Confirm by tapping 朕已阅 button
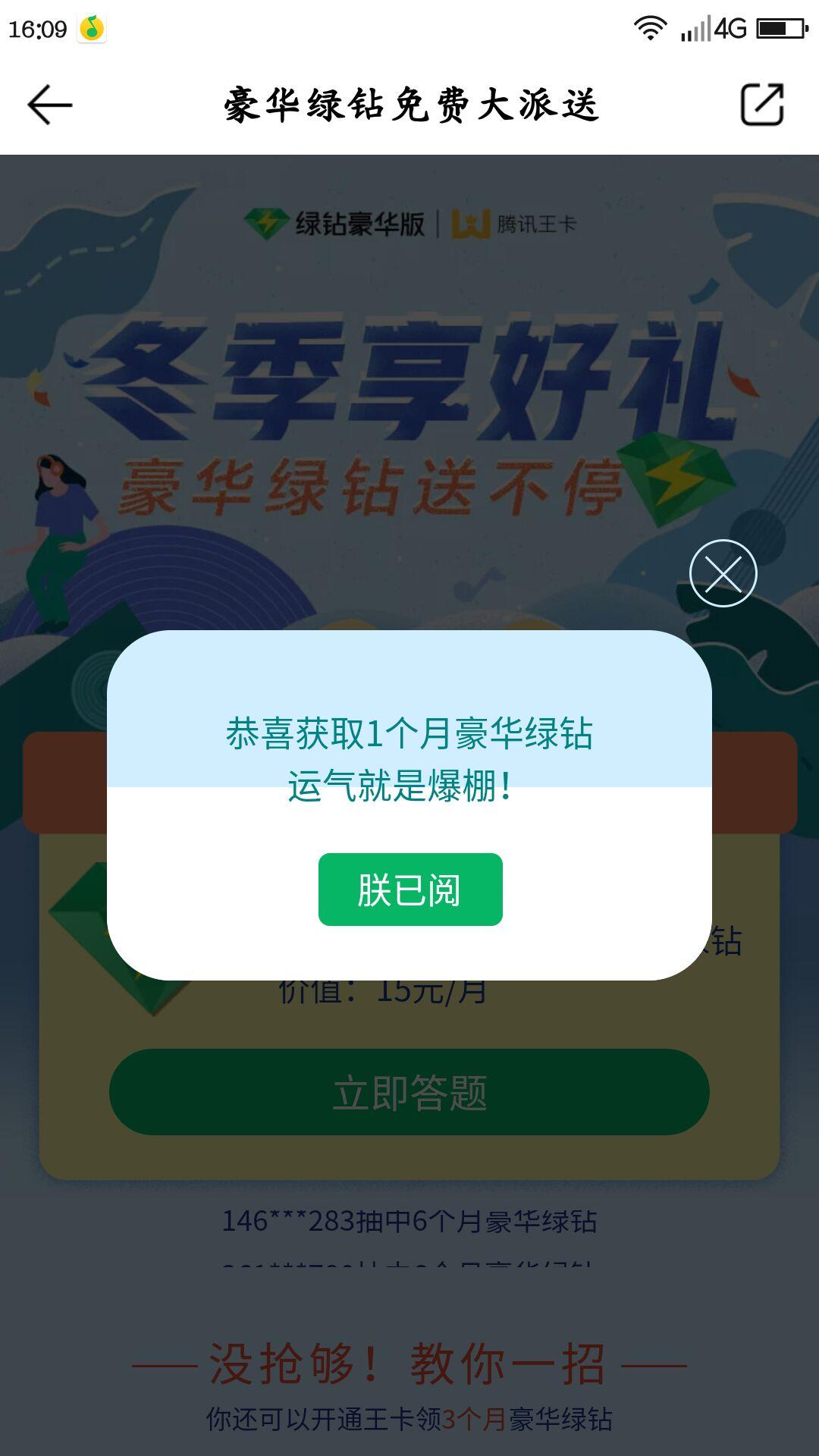The image size is (819, 1456). (410, 890)
